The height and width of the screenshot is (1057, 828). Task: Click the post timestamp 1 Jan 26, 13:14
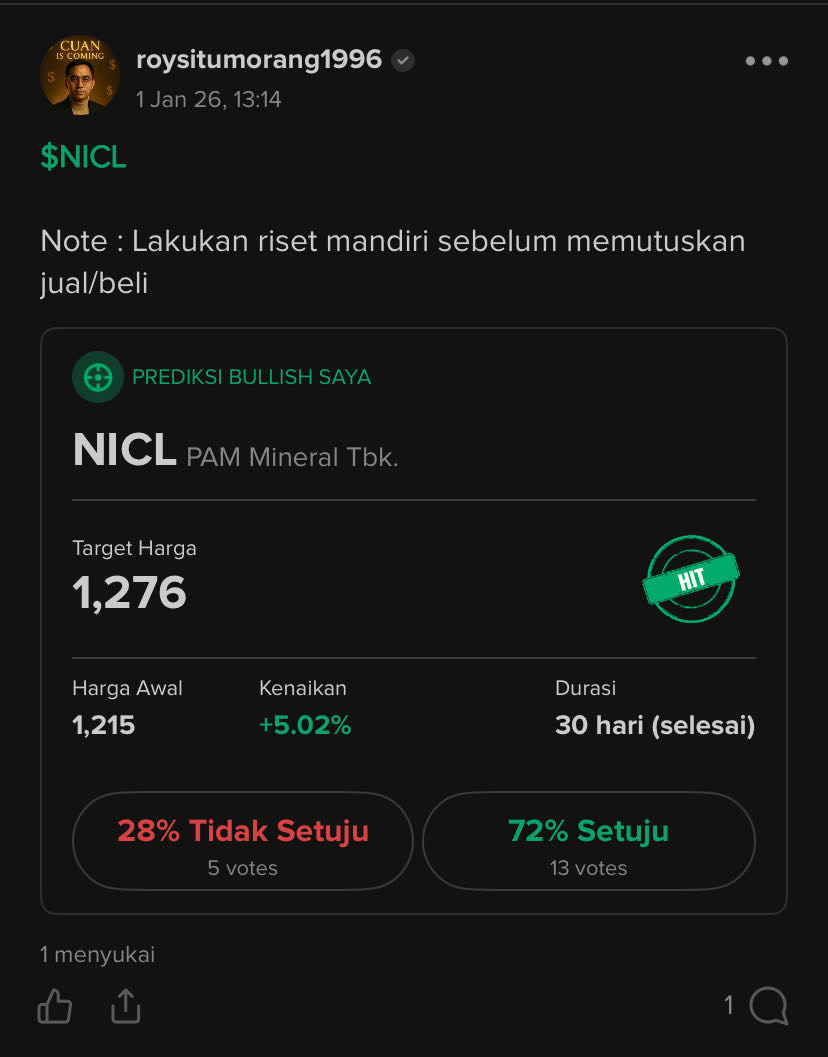[x=207, y=99]
